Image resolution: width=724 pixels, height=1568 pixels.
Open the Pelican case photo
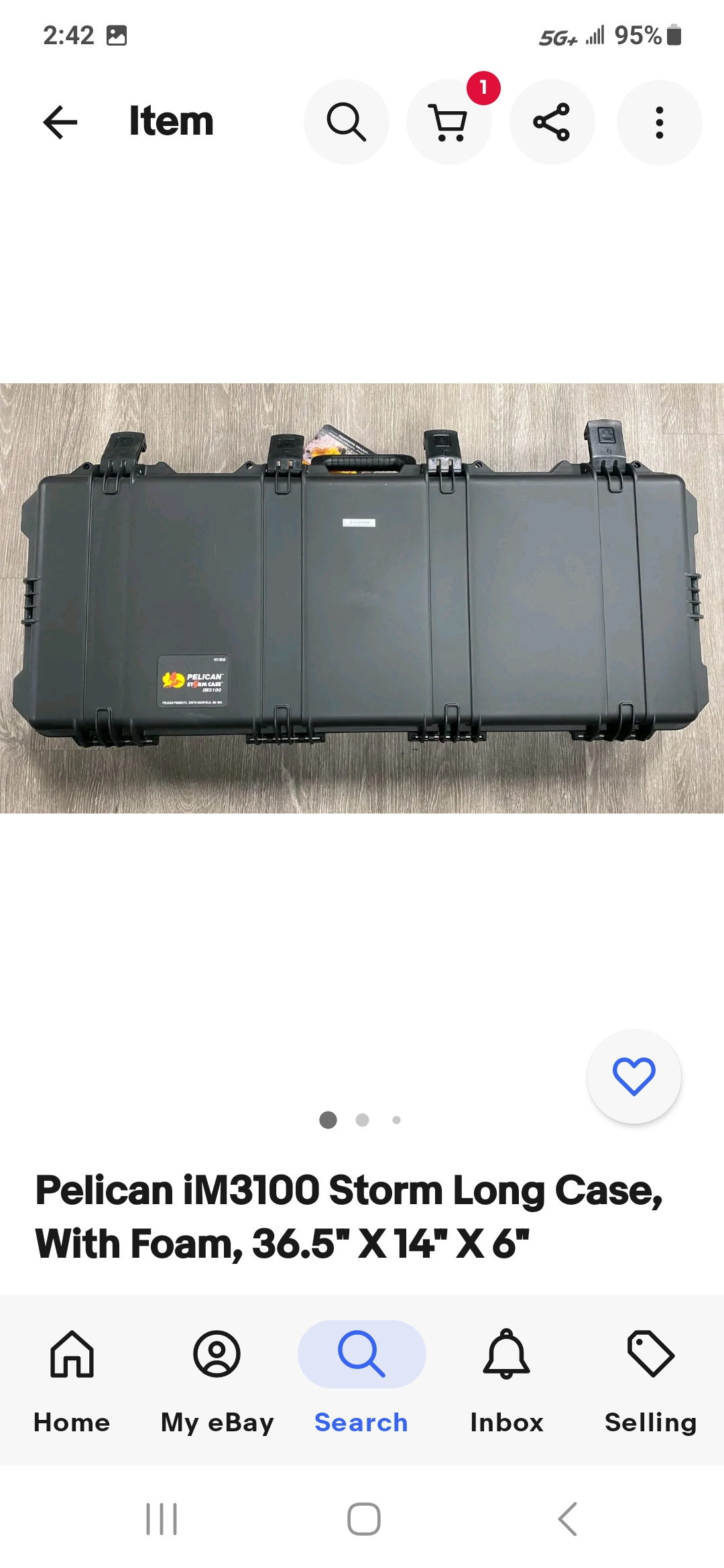point(362,598)
